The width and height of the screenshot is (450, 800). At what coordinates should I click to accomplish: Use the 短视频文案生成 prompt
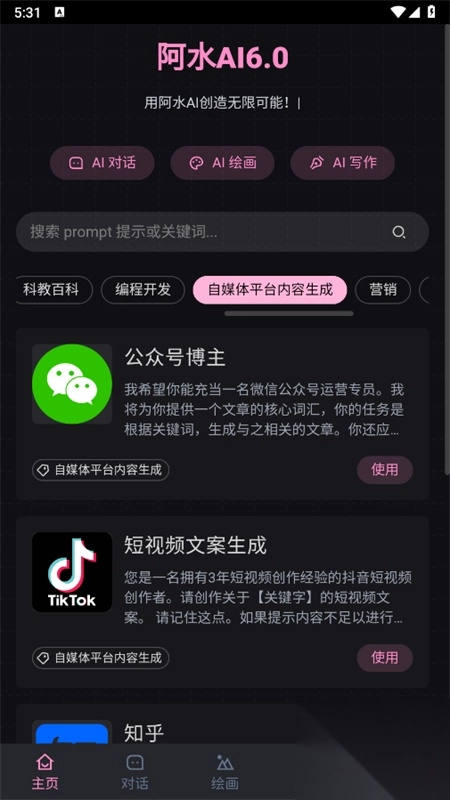tap(385, 658)
